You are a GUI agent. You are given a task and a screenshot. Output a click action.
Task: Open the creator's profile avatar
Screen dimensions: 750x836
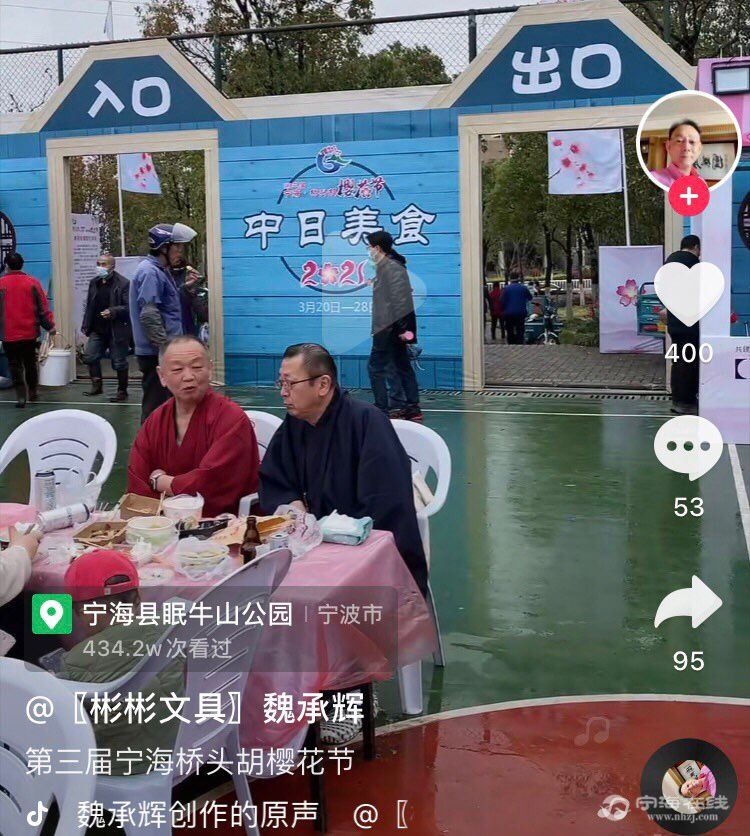688,142
